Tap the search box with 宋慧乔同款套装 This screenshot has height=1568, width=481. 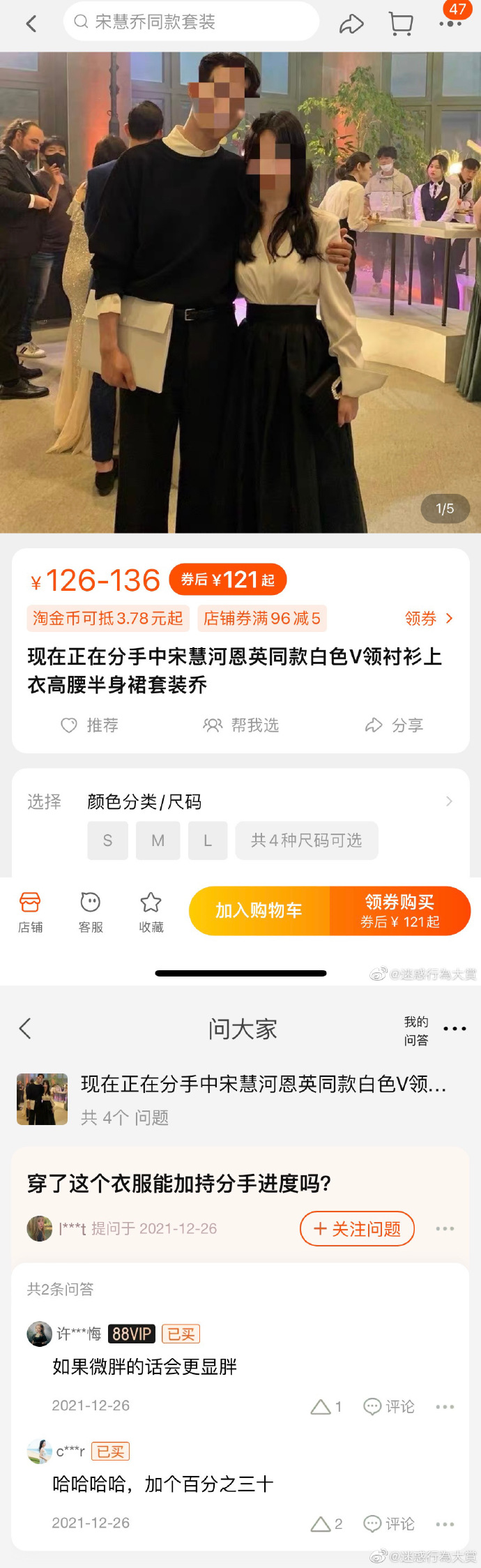(190, 22)
